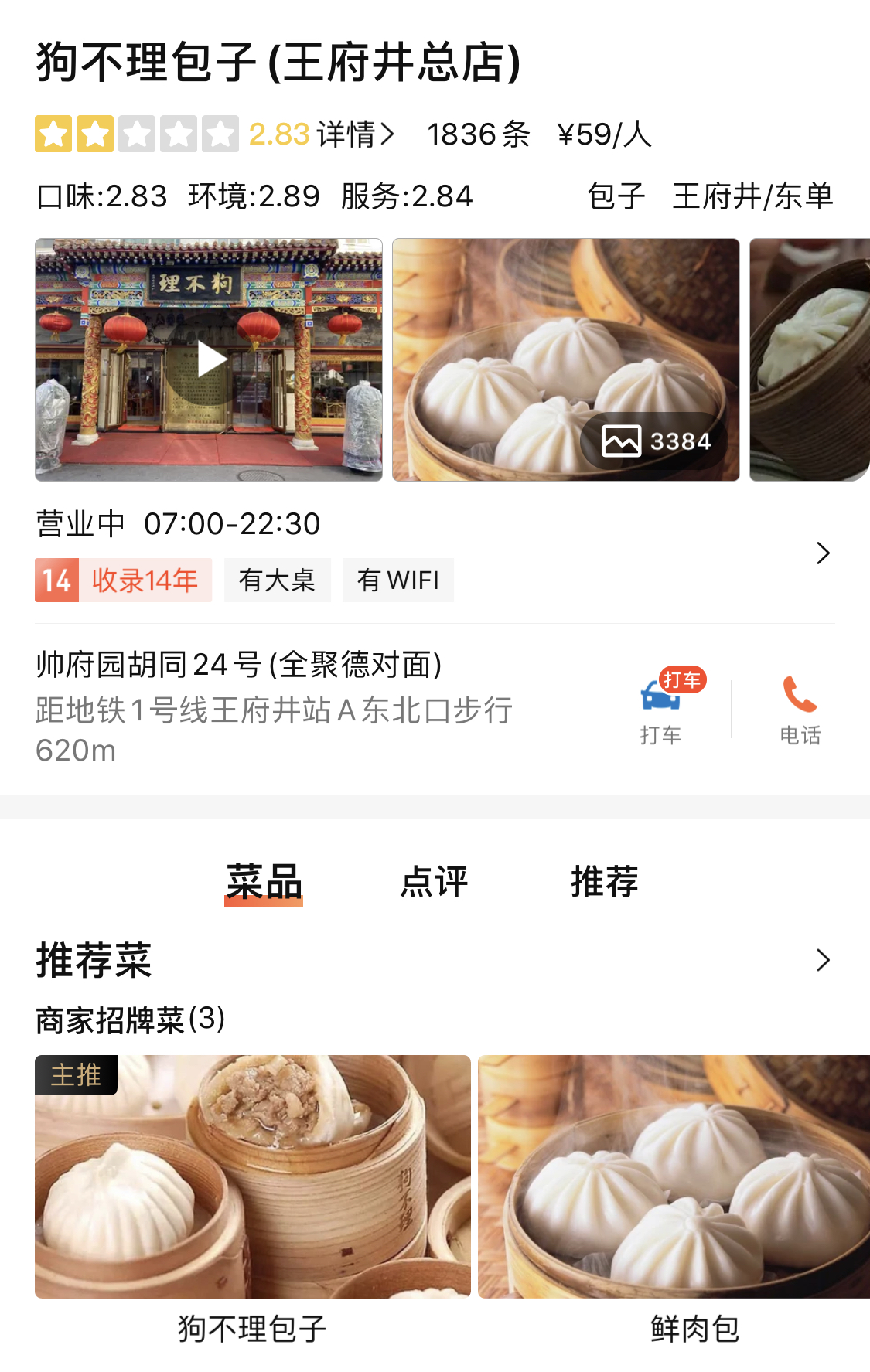This screenshot has height=1372, width=870.
Task: Switch to the 推荐 tab
Action: pos(604,882)
